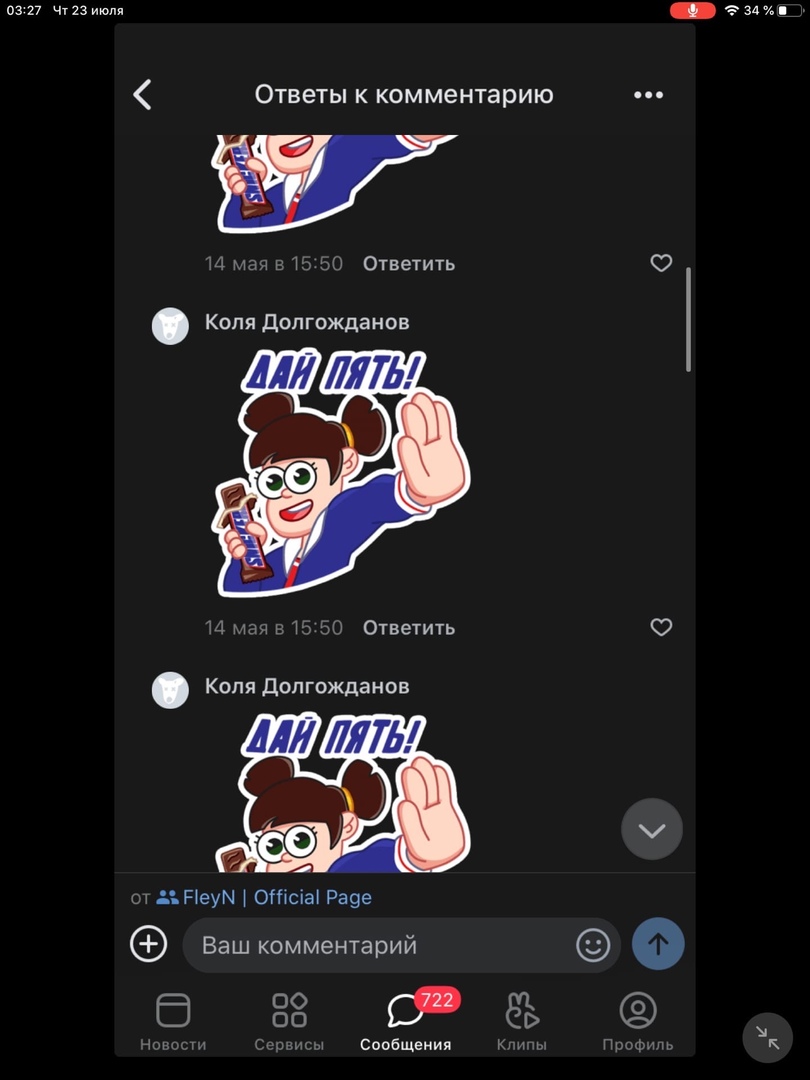810x1080 pixels.
Task: Open the Сообщения tab
Action: point(406,1021)
